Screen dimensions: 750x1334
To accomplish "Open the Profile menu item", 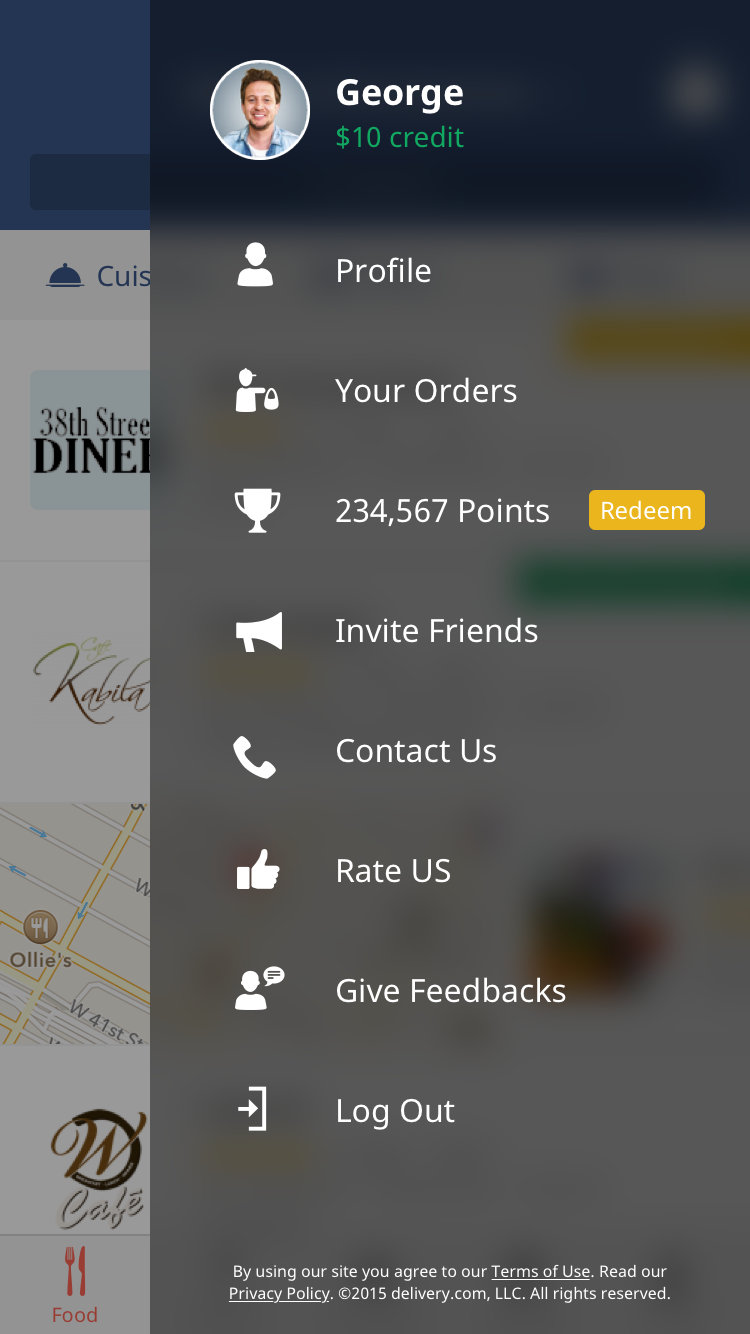I will (383, 271).
